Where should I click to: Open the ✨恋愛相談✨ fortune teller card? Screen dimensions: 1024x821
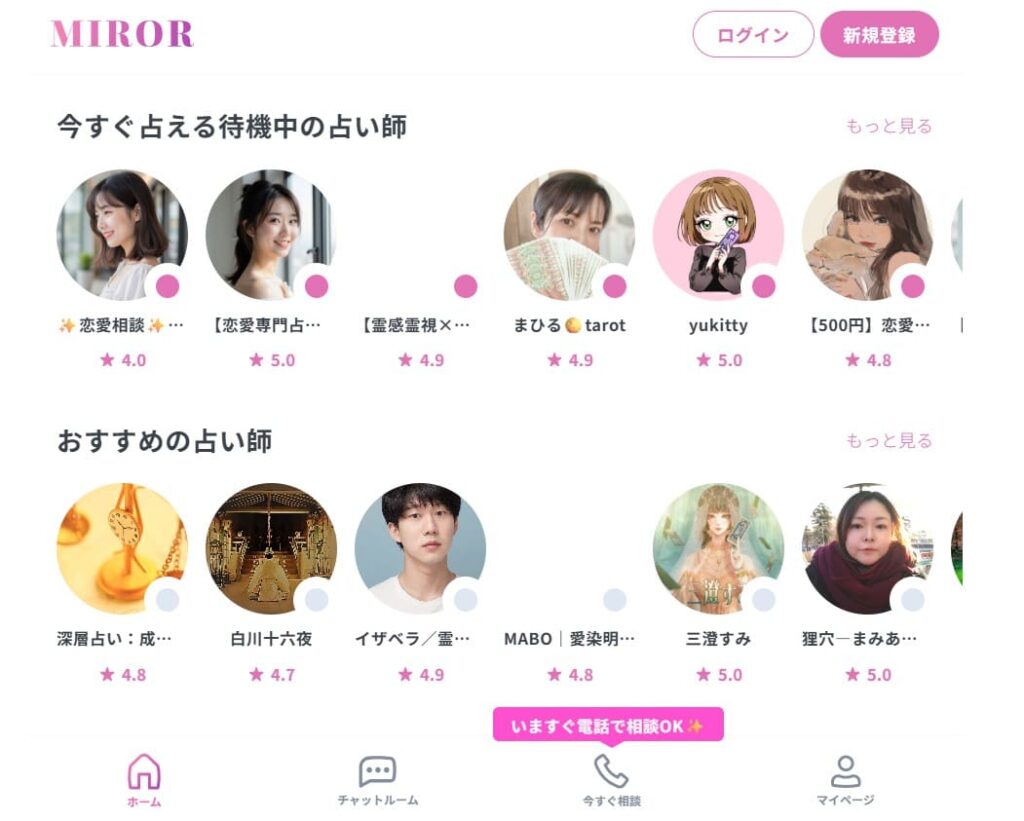[x=122, y=235]
